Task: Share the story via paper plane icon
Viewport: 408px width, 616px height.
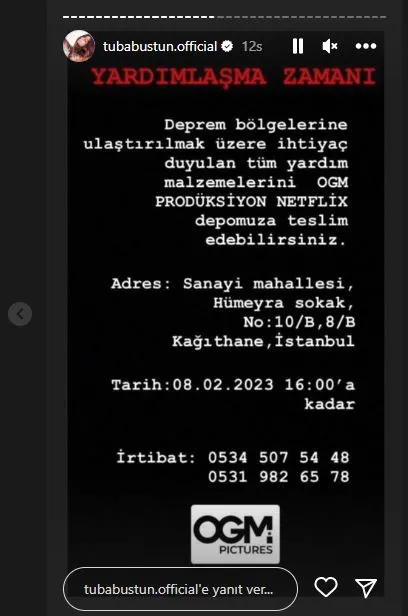Action: [x=366, y=588]
